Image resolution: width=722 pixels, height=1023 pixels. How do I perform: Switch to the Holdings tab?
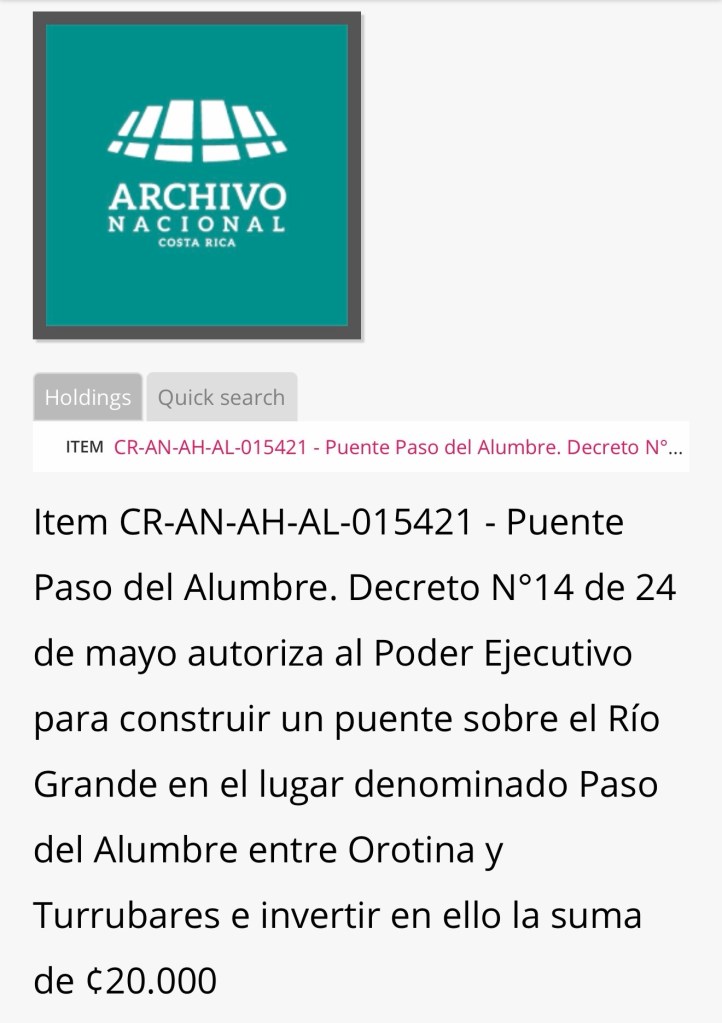click(x=88, y=397)
